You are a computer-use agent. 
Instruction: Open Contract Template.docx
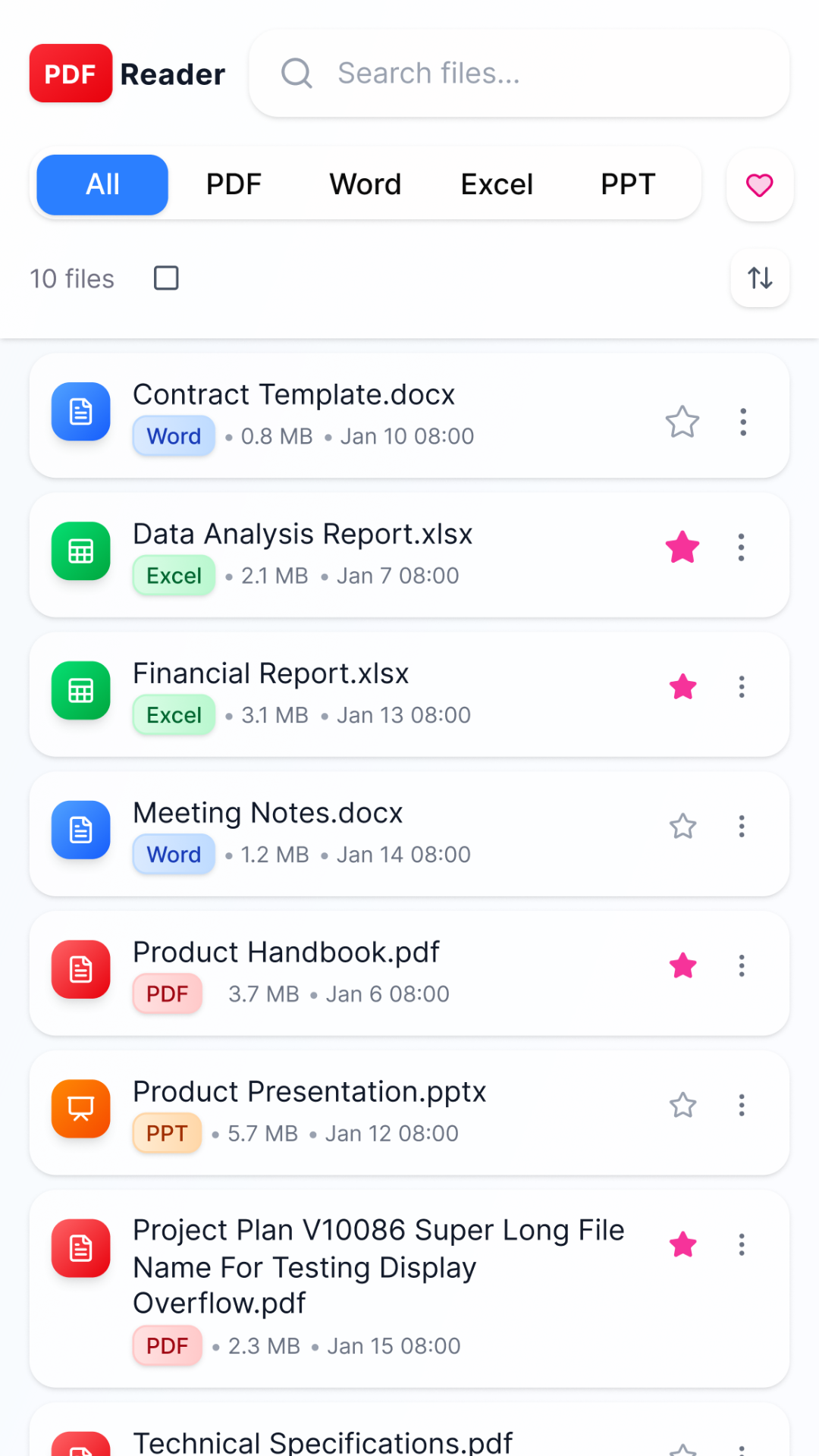pyautogui.click(x=293, y=395)
